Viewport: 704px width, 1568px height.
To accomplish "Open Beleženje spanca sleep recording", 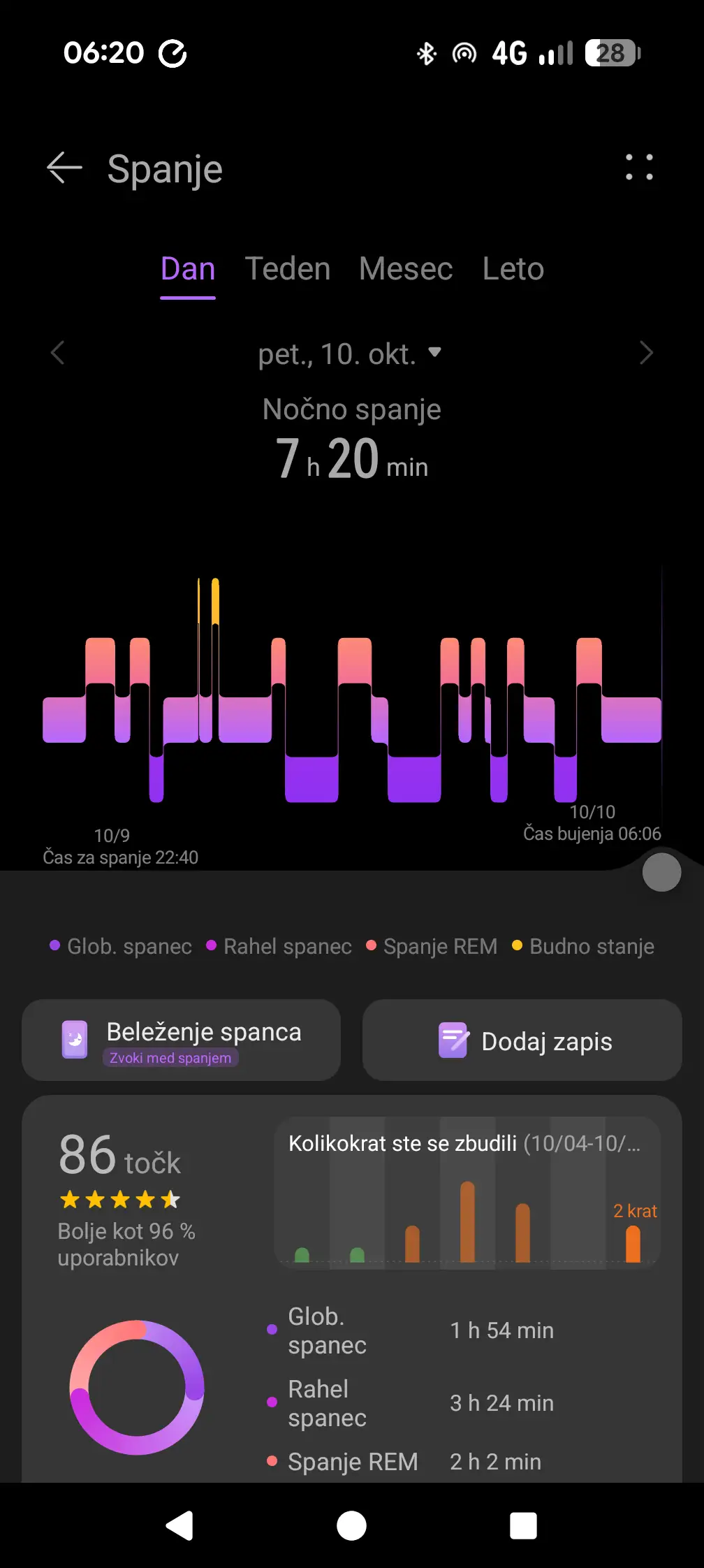I will click(x=181, y=1040).
